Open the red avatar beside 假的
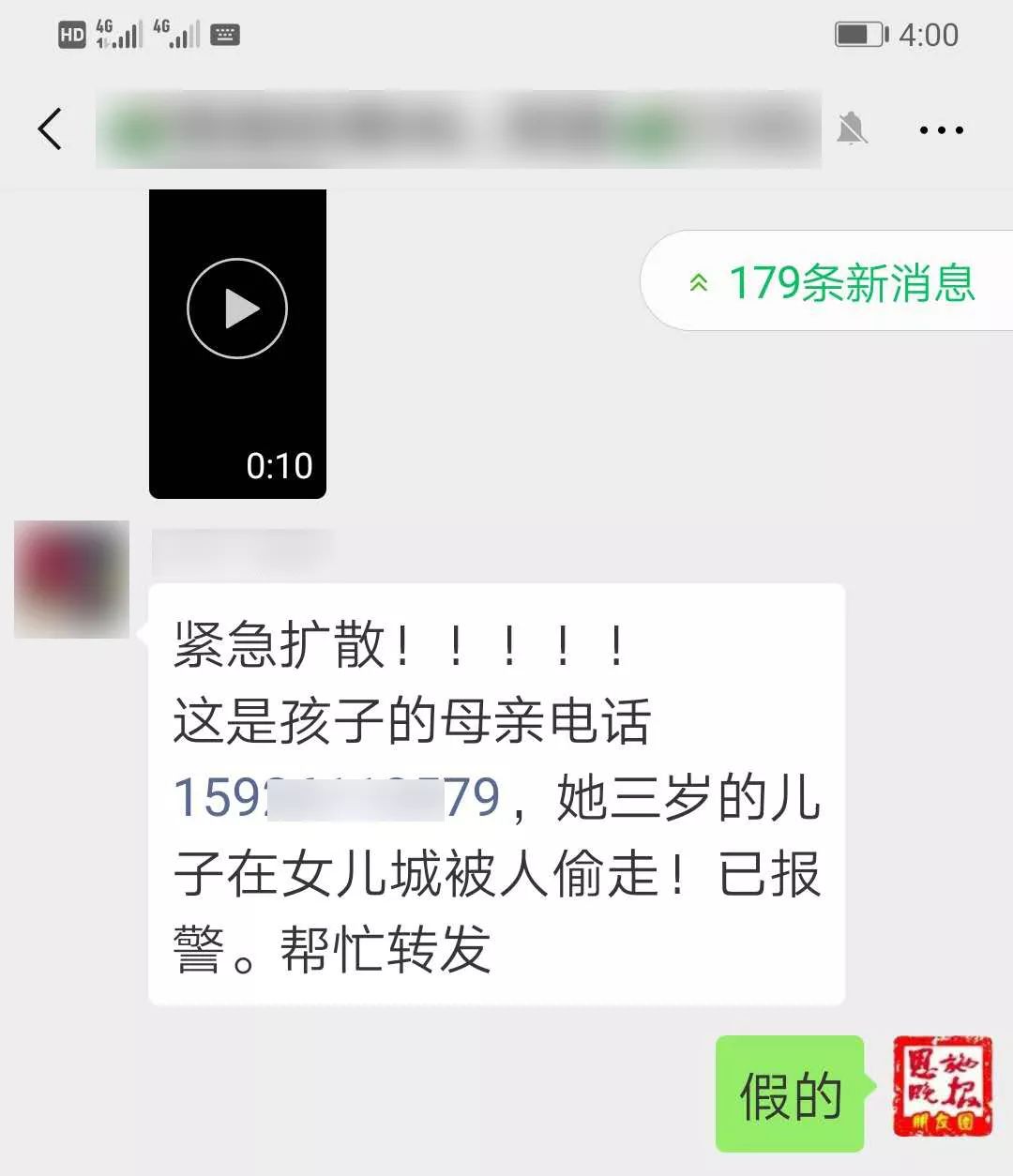This screenshot has height=1176, width=1013. click(942, 1086)
